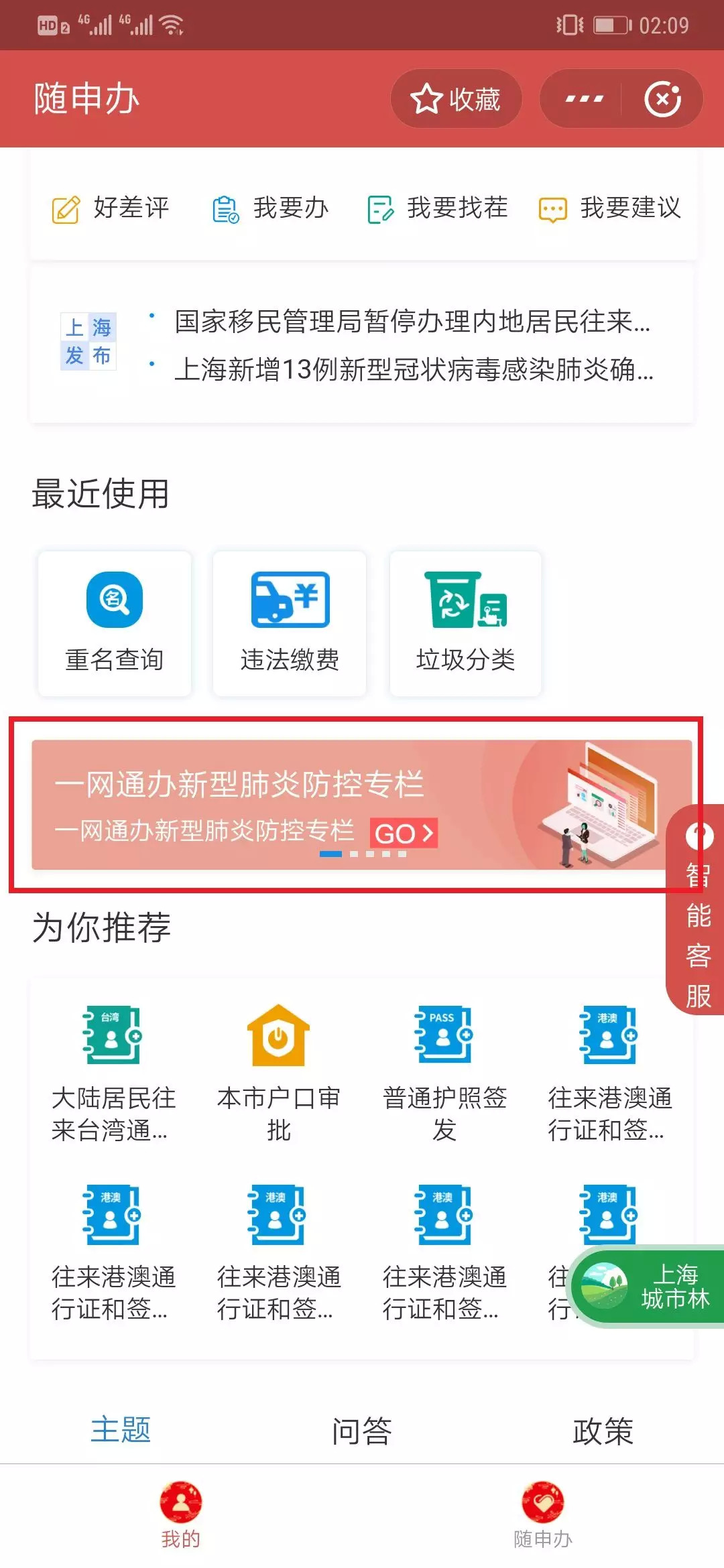Switch to the 问答 tab
724x1568 pixels.
click(361, 1431)
